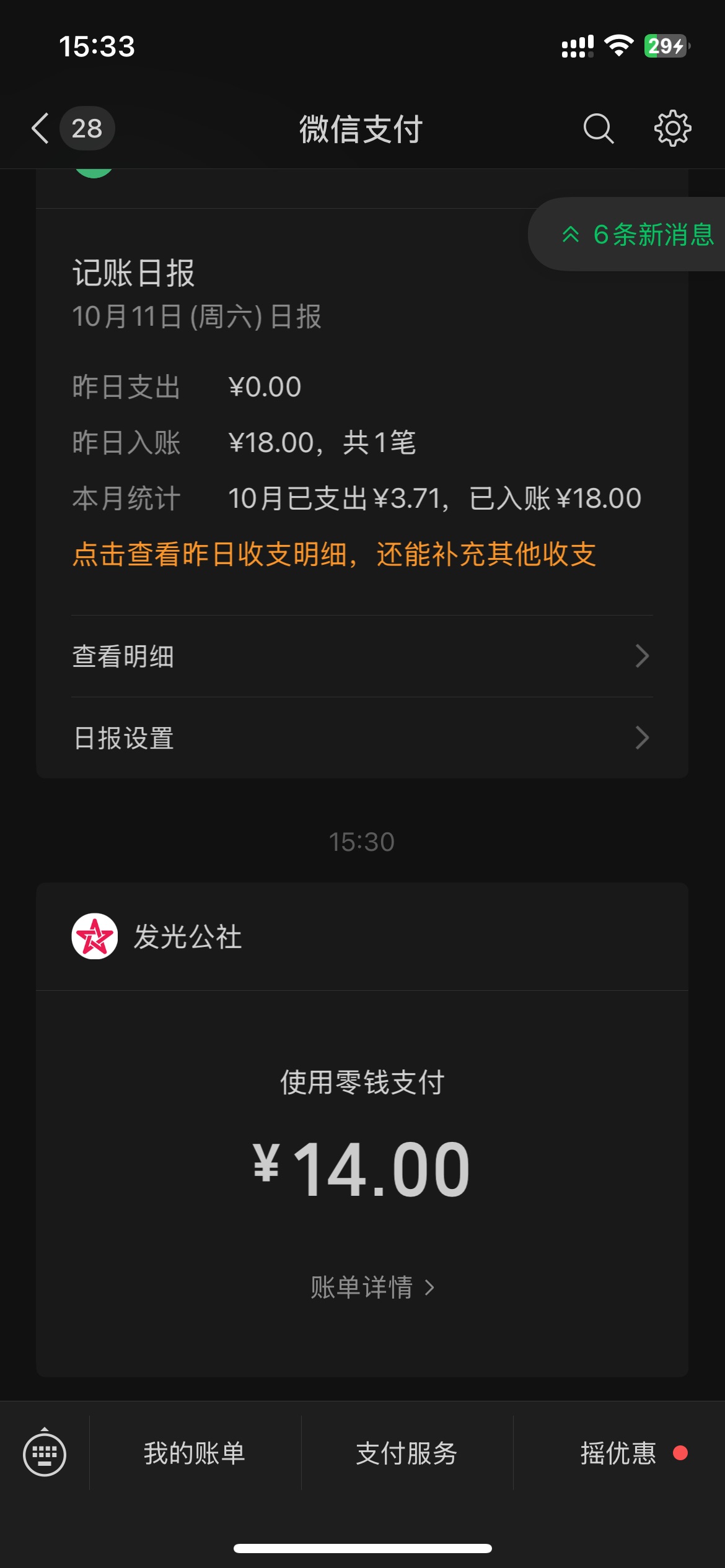Open 摇优惠 menu
This screenshot has height=1568, width=725.
tap(618, 1453)
